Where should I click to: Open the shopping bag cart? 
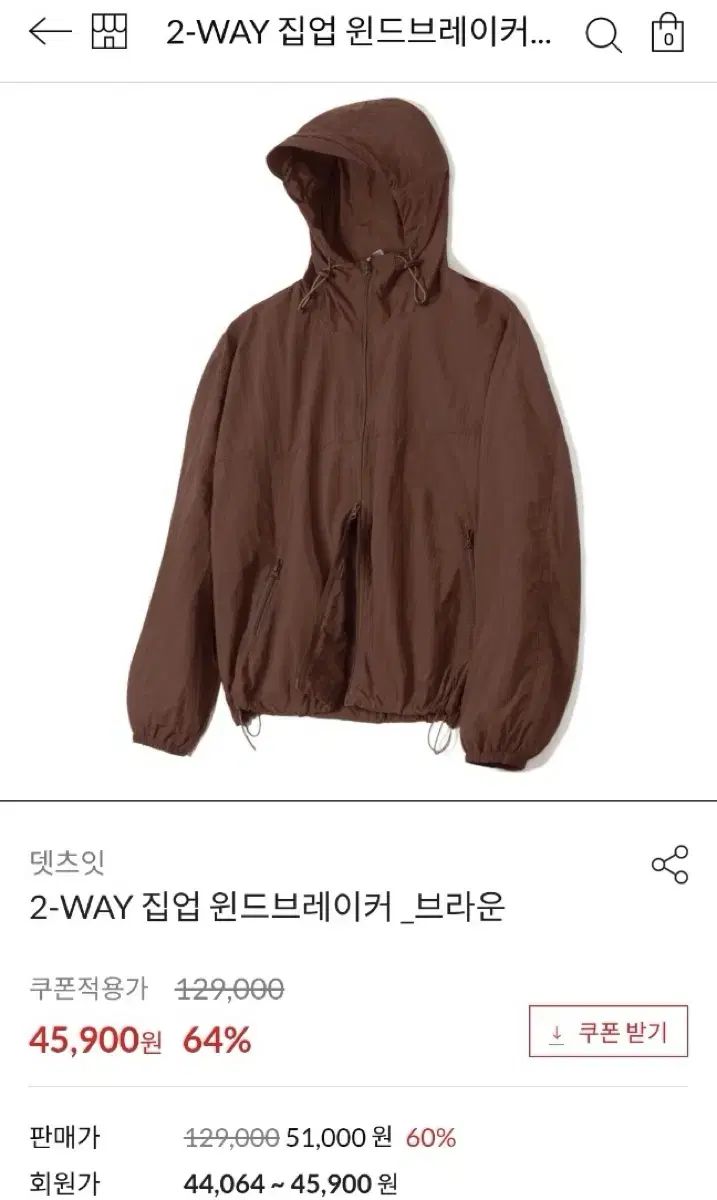click(668, 33)
